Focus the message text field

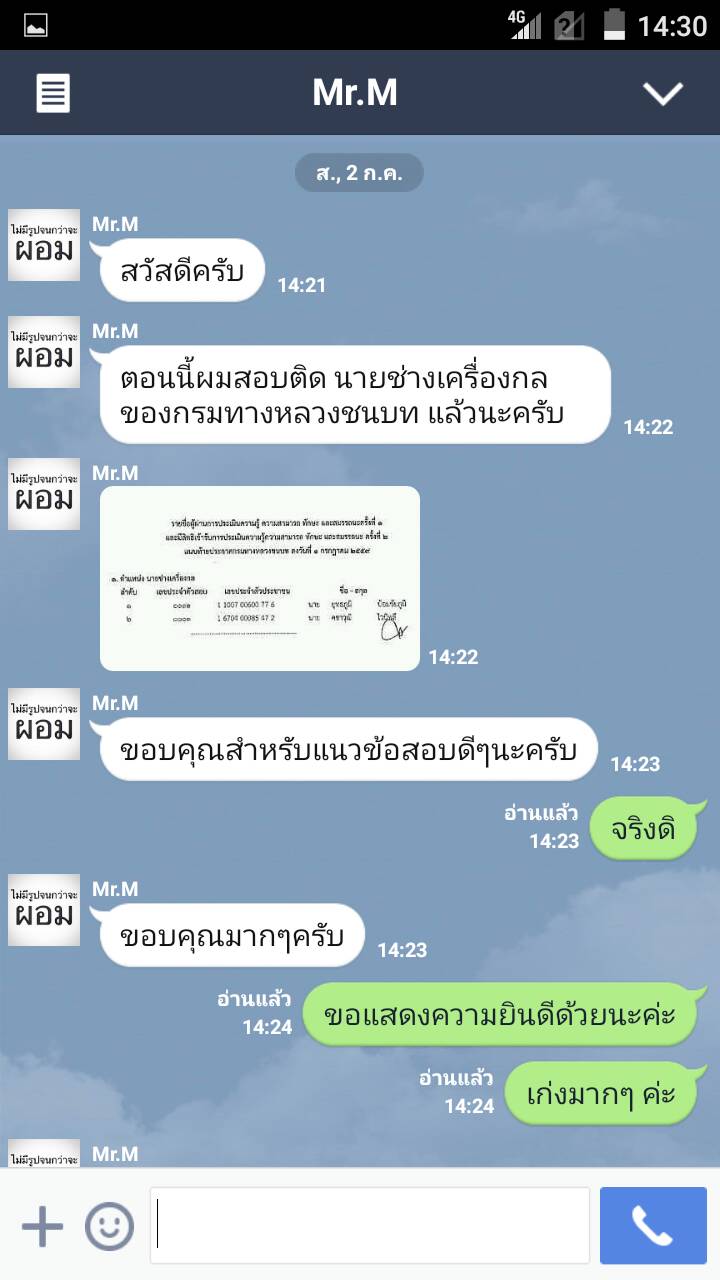pos(370,1226)
